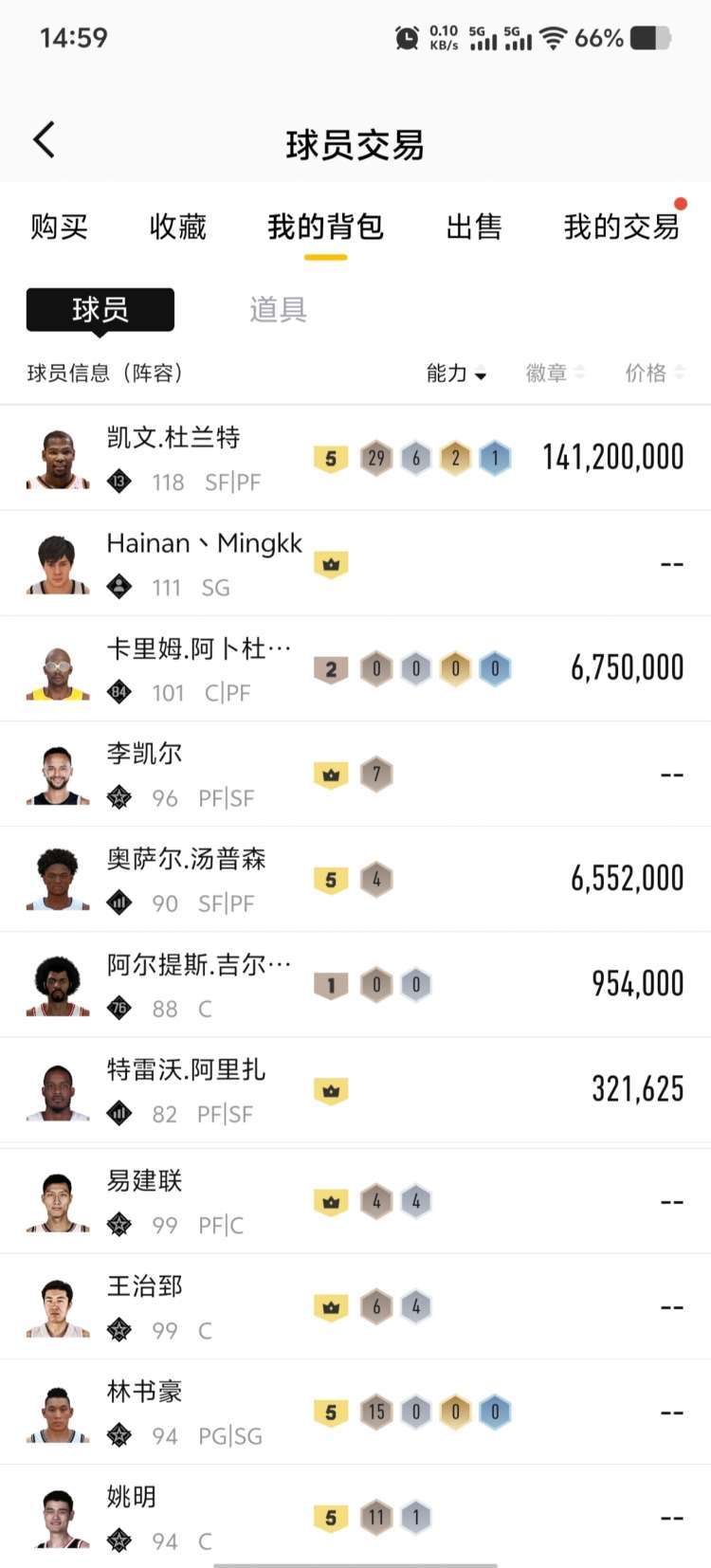
Task: Open the 收藏 tab
Action: click(x=177, y=227)
